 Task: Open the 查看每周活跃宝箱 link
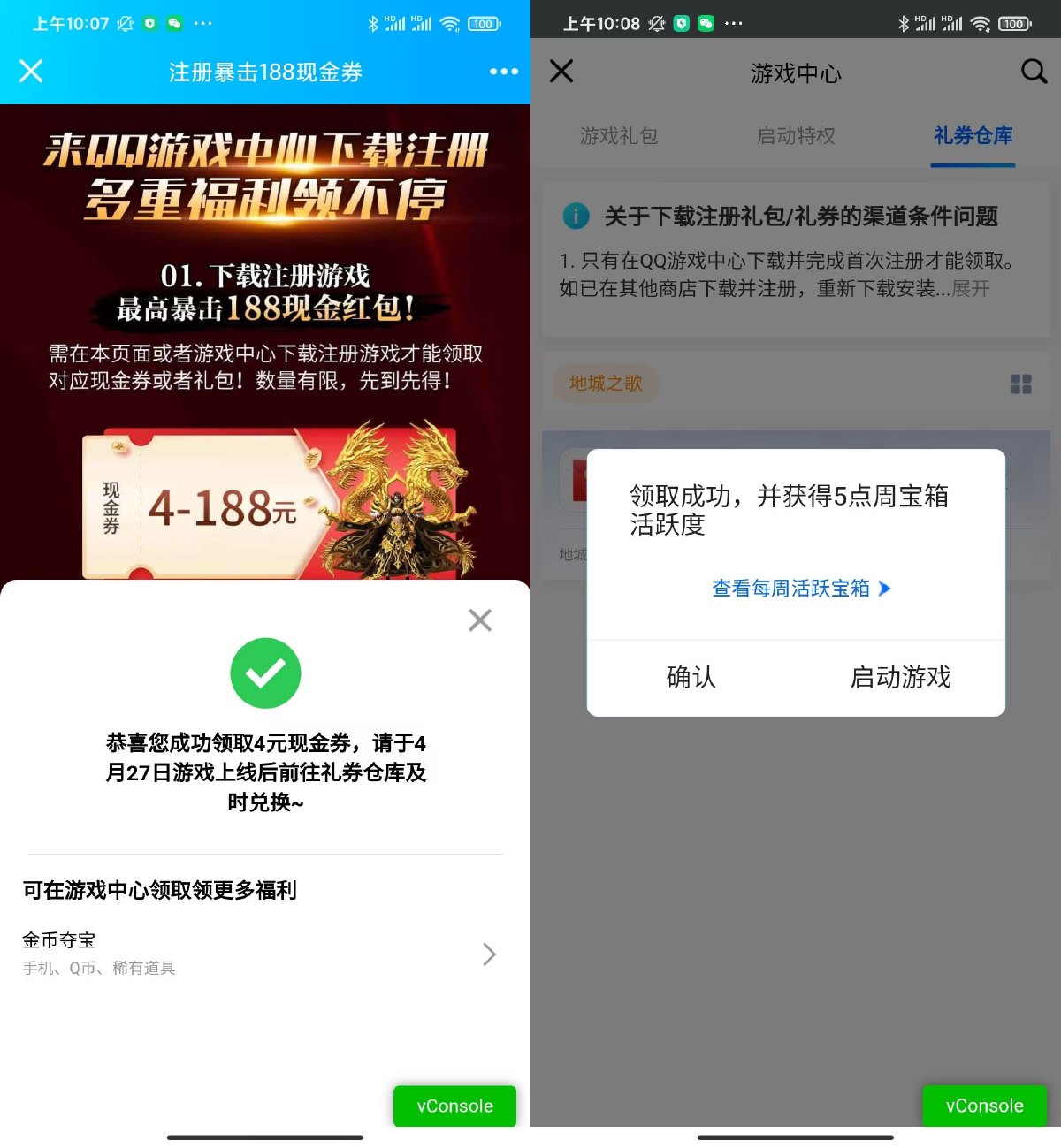[x=800, y=589]
